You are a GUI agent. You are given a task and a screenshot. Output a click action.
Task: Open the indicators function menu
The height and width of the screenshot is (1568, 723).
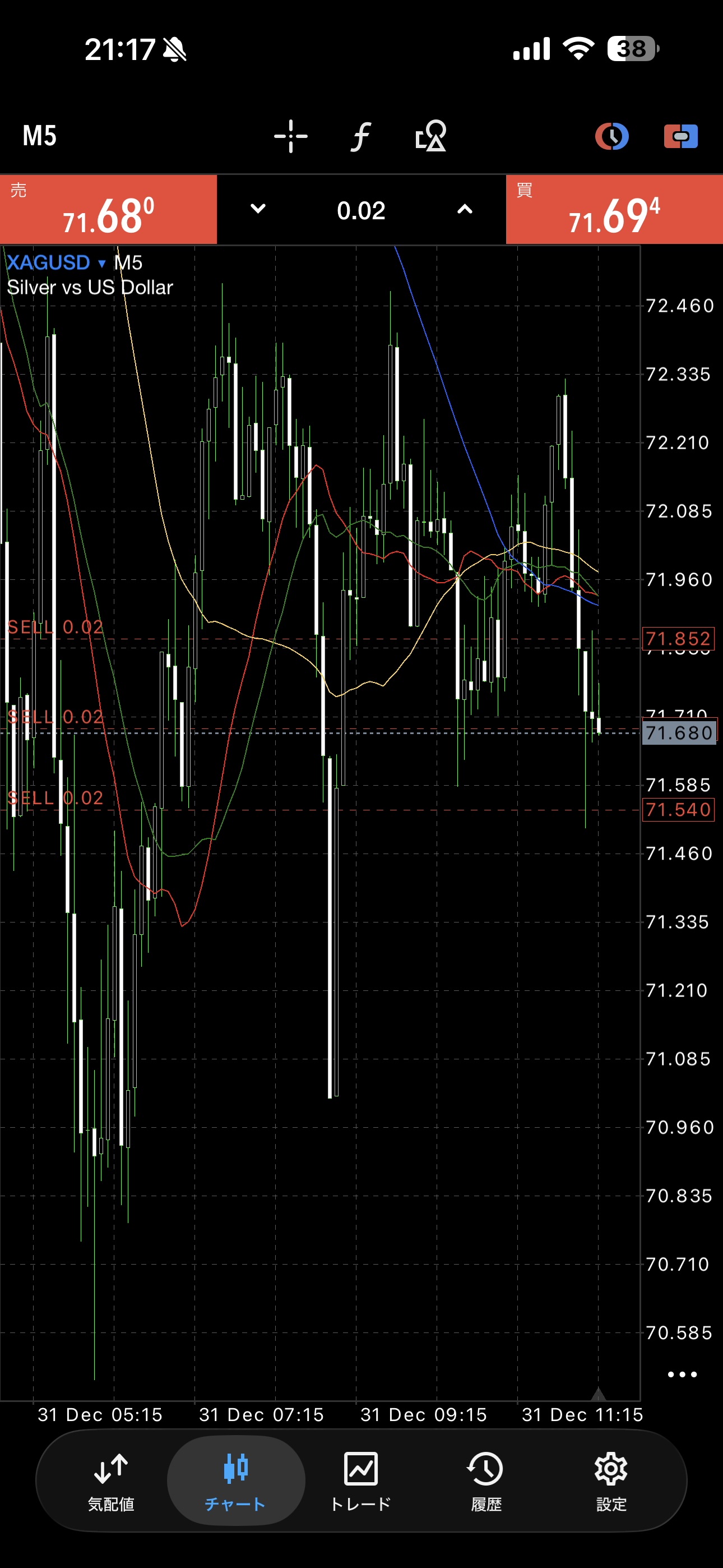[361, 136]
